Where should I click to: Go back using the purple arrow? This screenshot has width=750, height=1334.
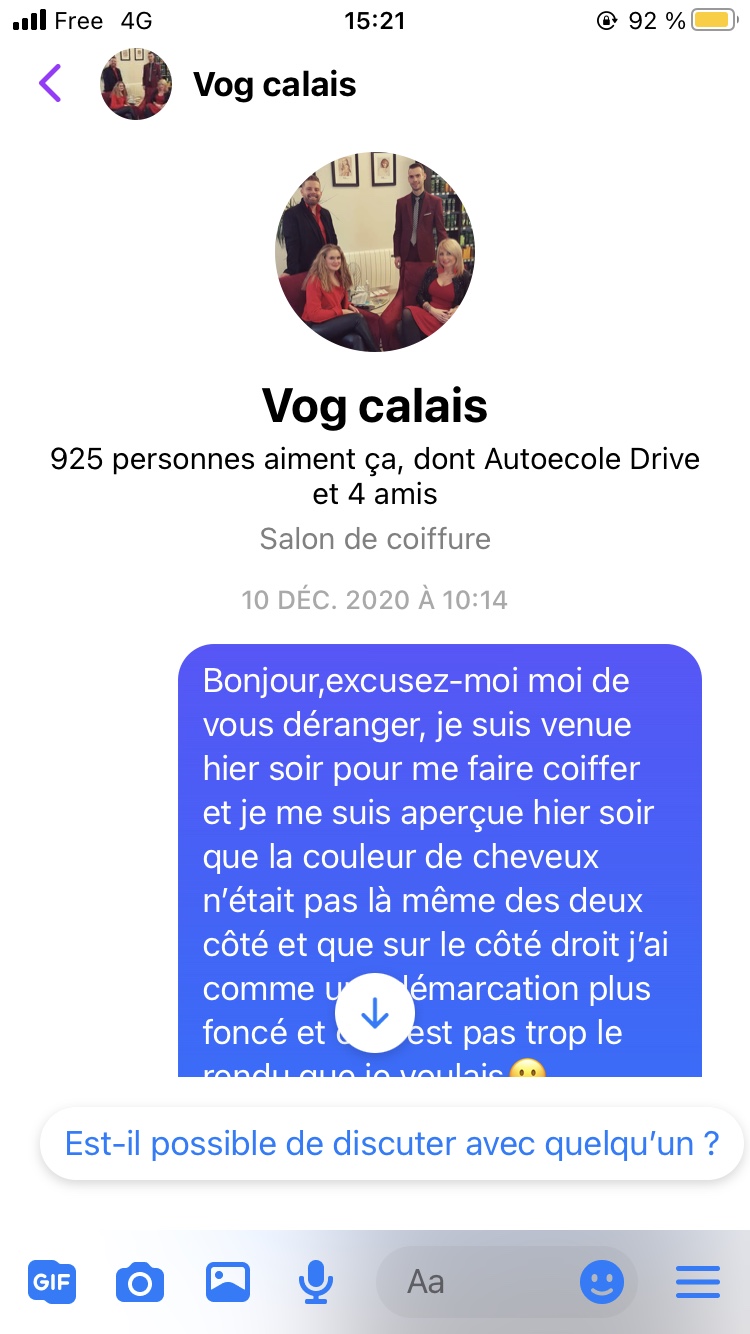click(50, 84)
